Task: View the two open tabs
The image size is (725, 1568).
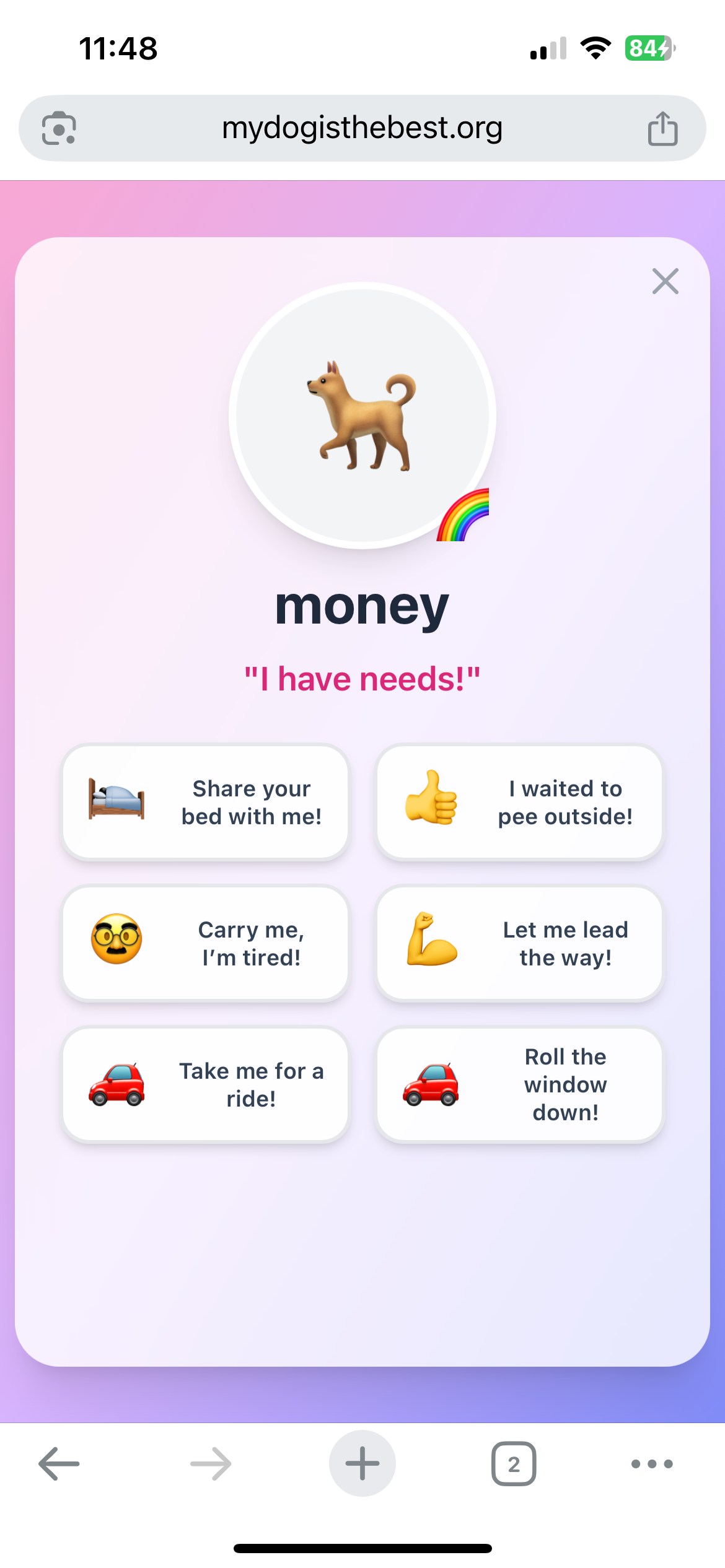Action: point(514,1464)
